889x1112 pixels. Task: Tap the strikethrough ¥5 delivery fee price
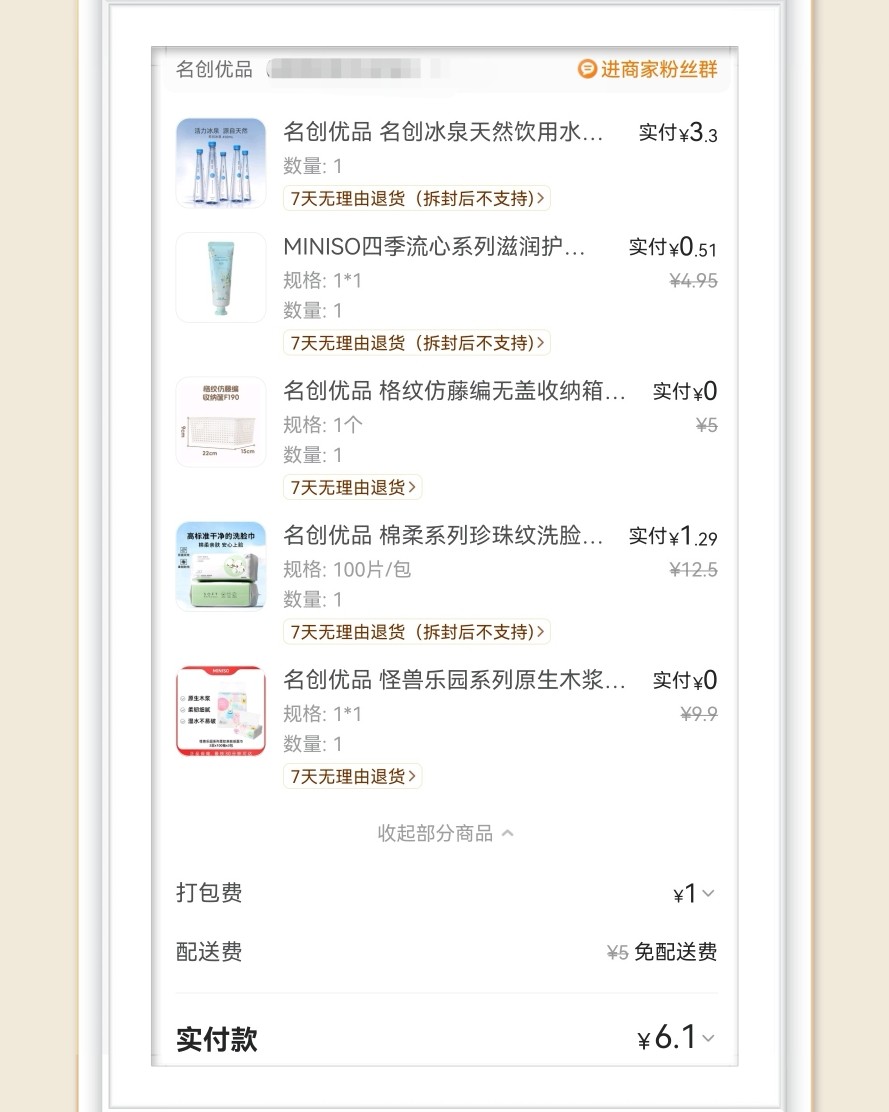click(x=621, y=952)
